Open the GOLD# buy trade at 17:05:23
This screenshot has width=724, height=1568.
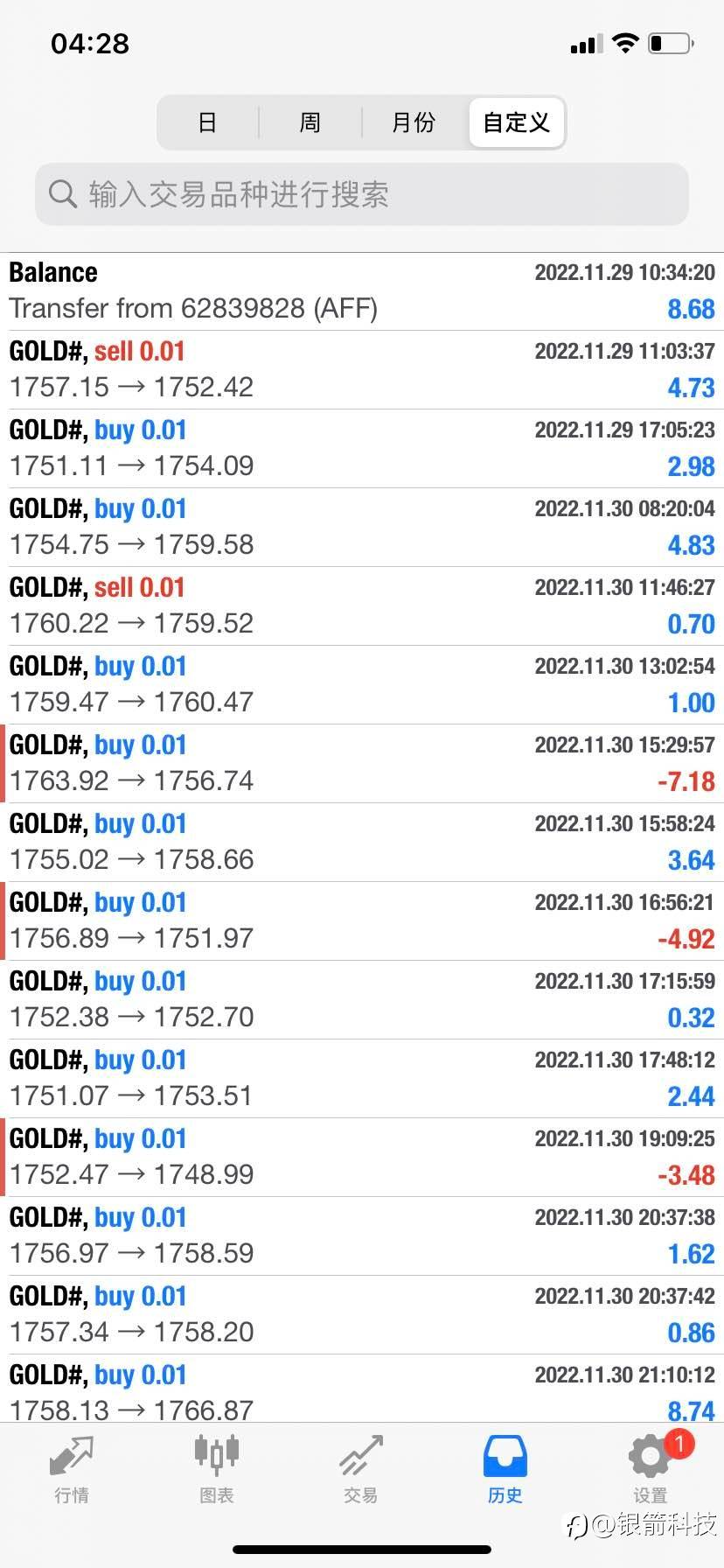pos(362,449)
